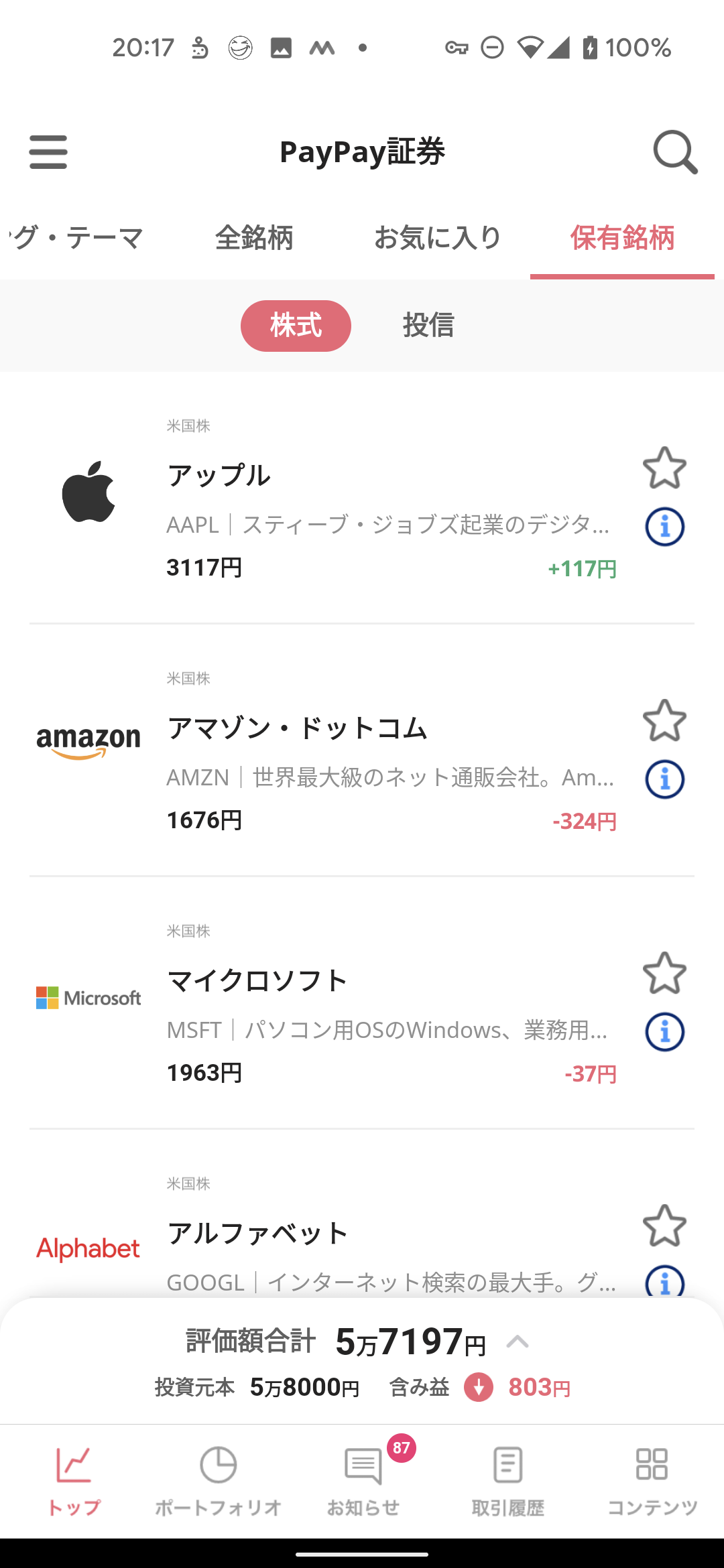The image size is (724, 1568).
Task: Show info for アマゾン・ドットコム
Action: click(664, 779)
